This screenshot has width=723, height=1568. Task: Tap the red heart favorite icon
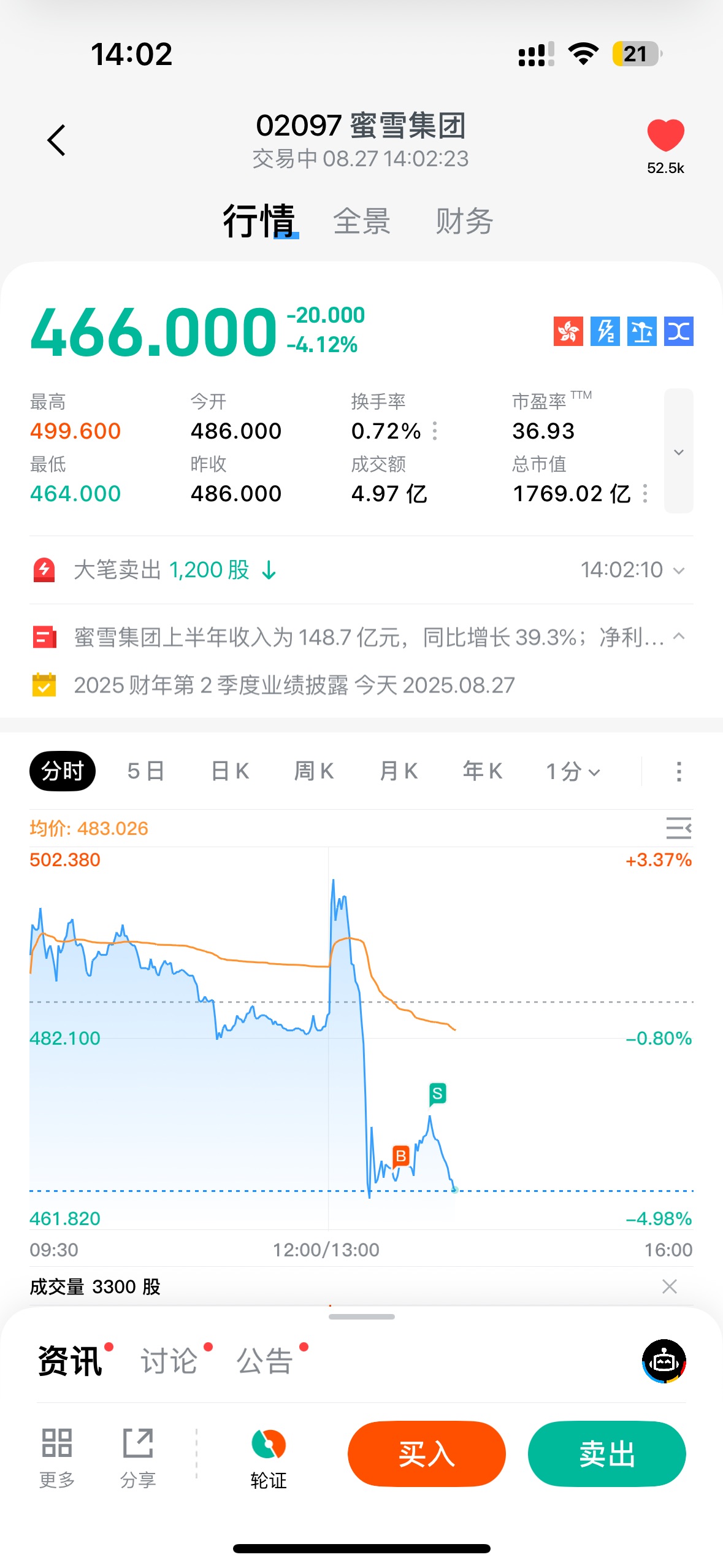(665, 135)
